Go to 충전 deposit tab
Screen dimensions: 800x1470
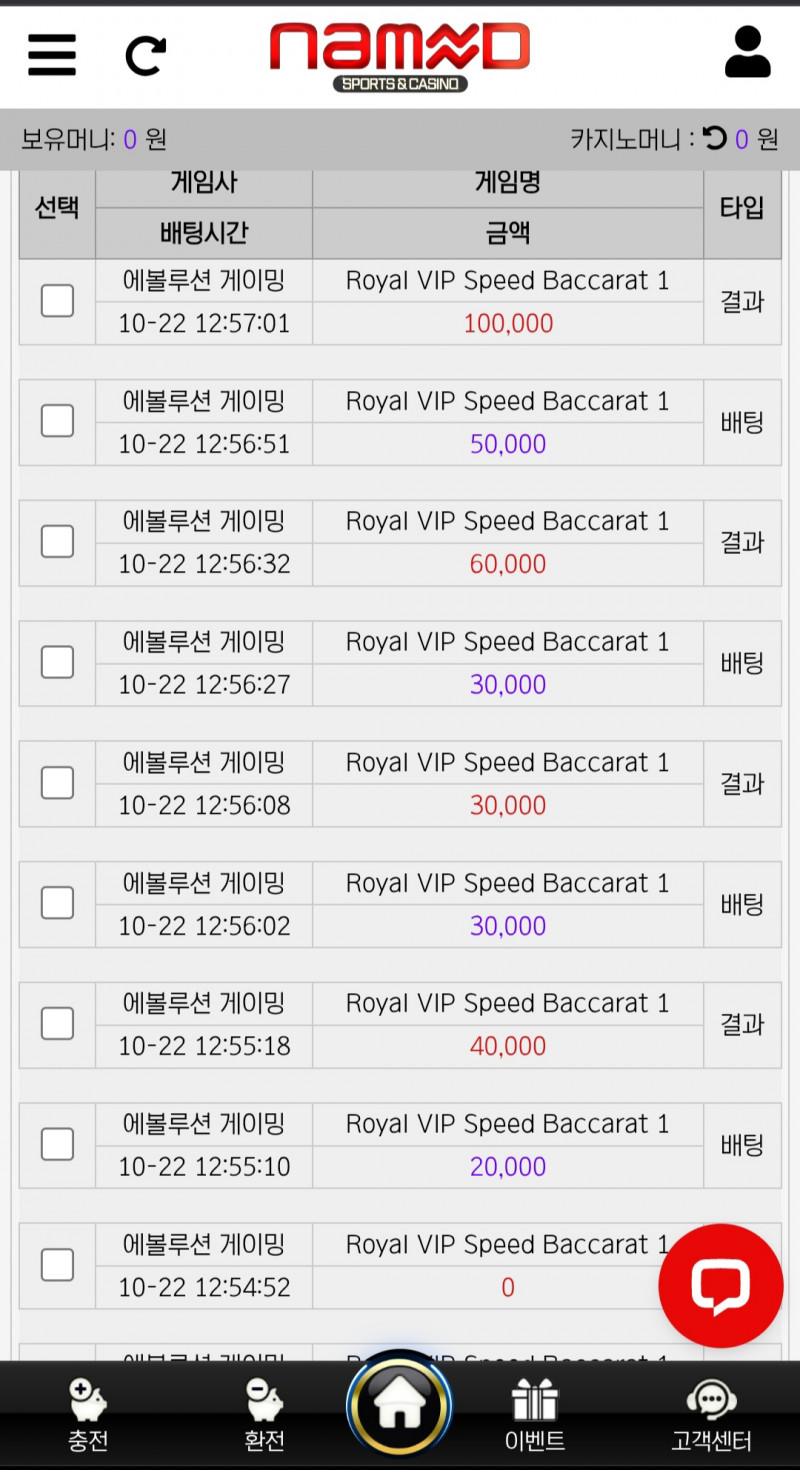coord(88,1414)
